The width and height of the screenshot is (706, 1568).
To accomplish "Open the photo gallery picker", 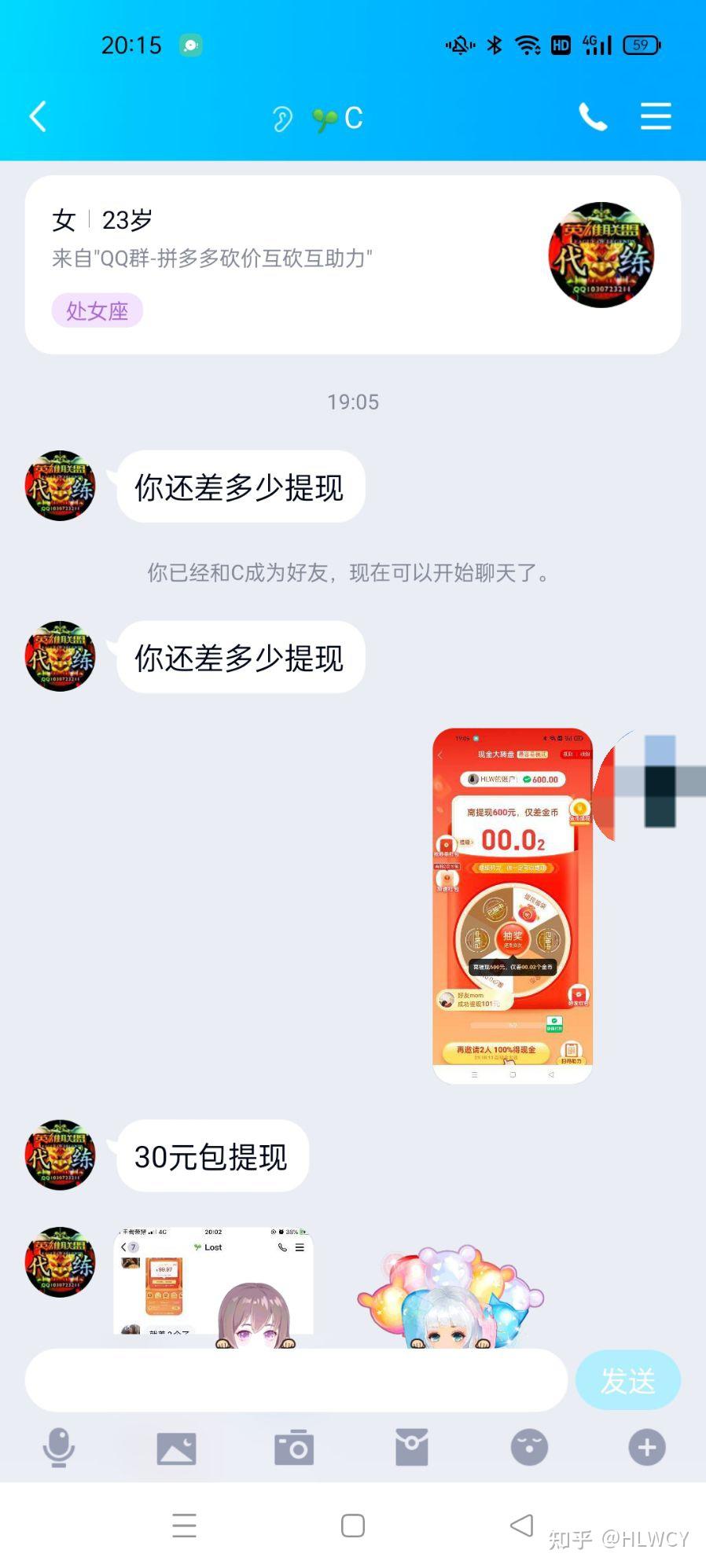I will 176,1447.
